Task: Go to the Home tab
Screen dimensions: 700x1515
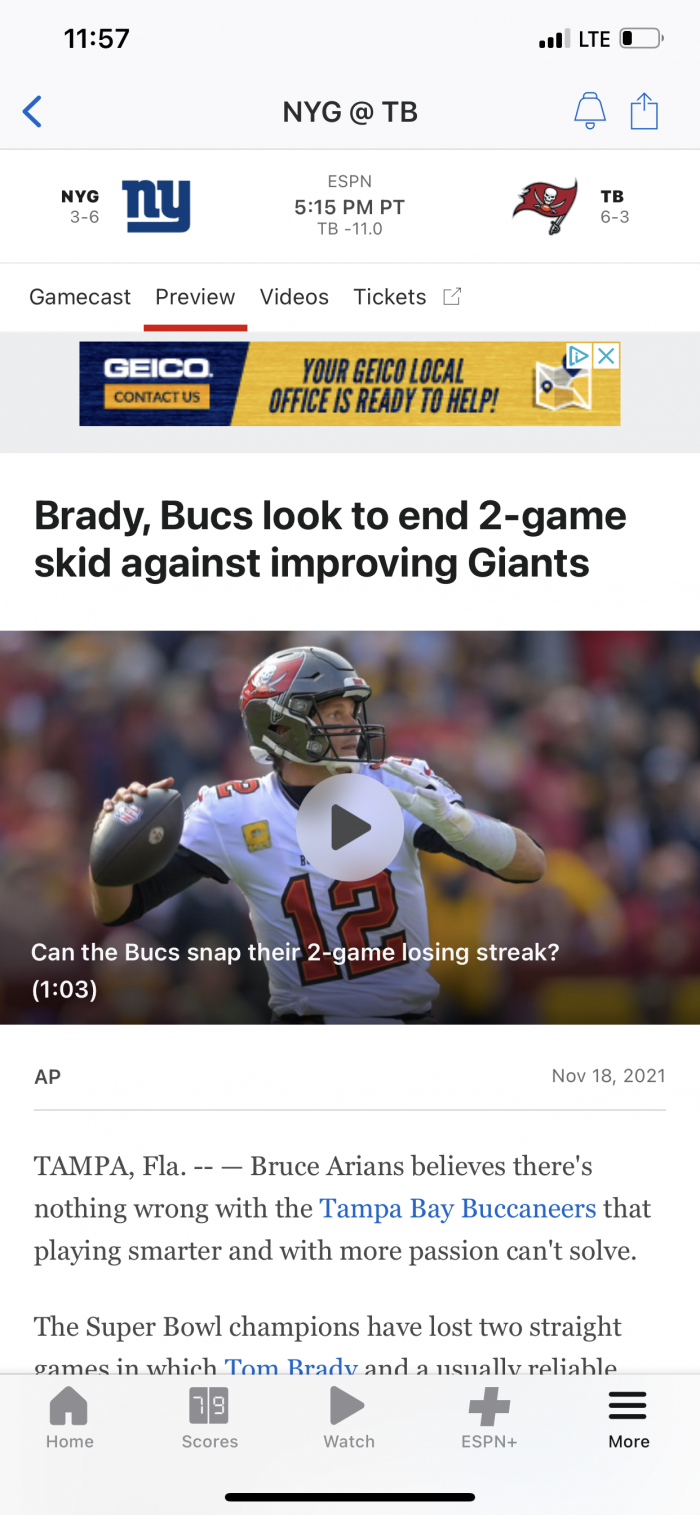Action: (69, 1418)
